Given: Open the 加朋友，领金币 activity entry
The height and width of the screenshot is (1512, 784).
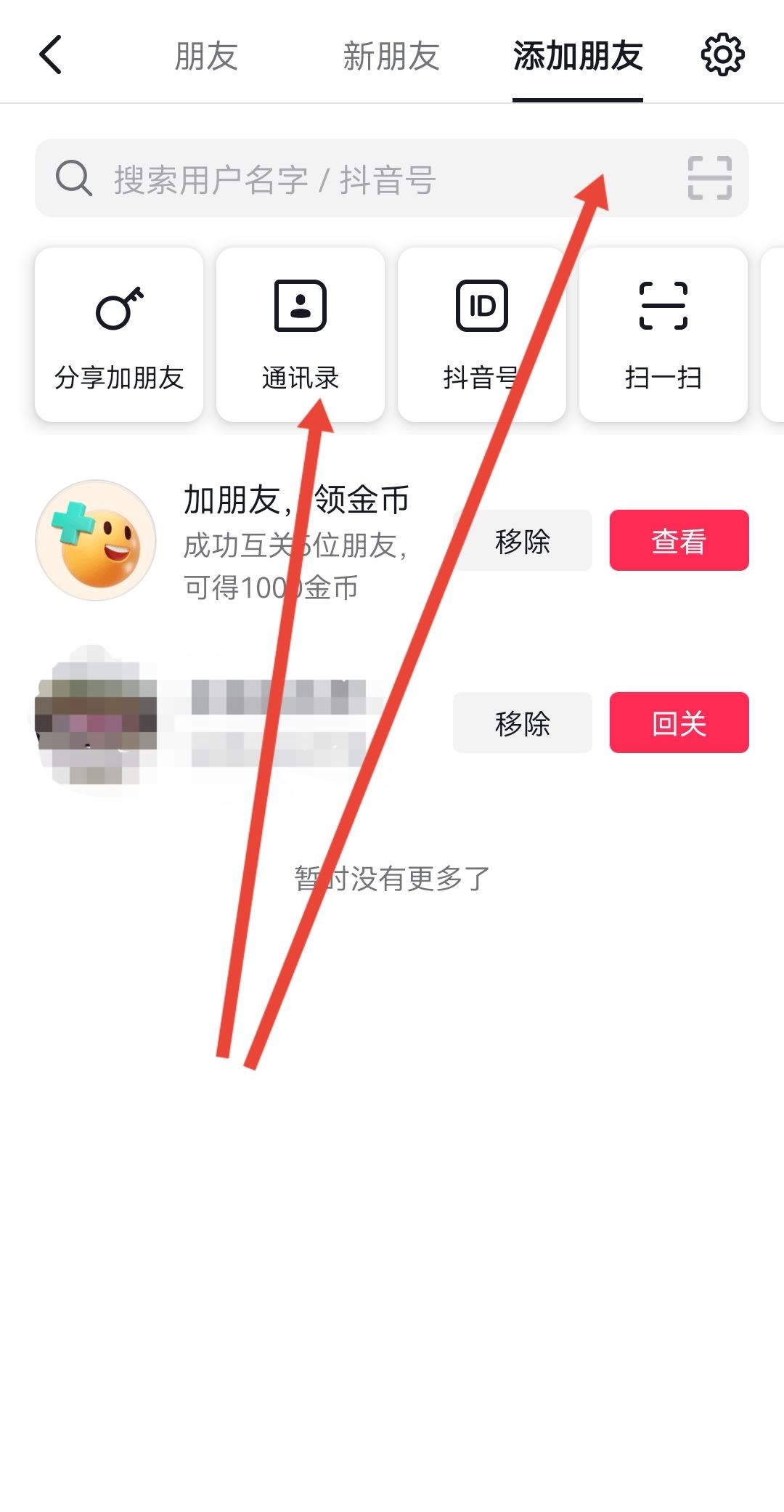Looking at the screenshot, I should (294, 500).
